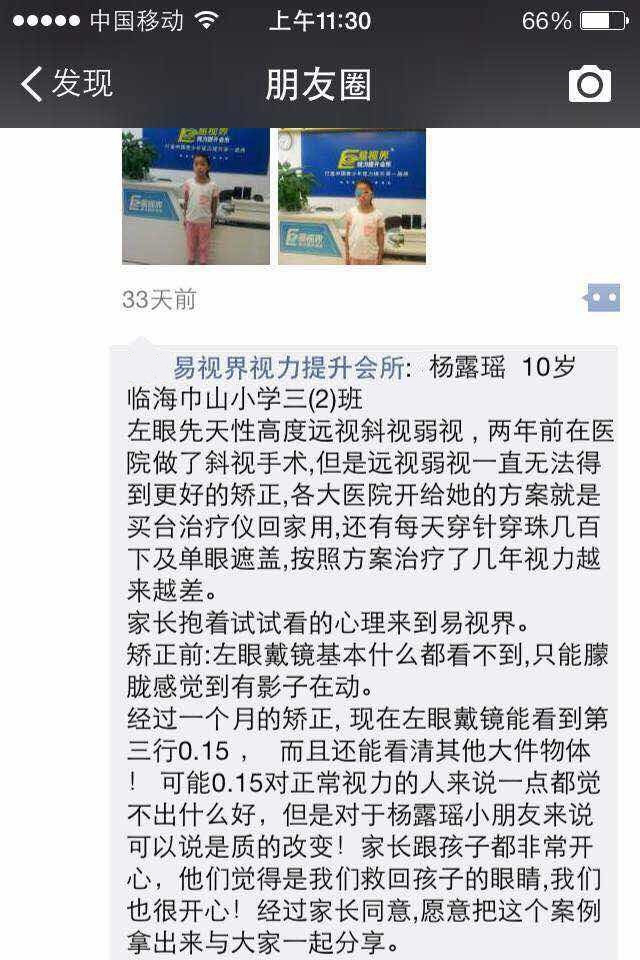The image size is (640, 960).
Task: Go back to 发现
Action: coord(66,84)
